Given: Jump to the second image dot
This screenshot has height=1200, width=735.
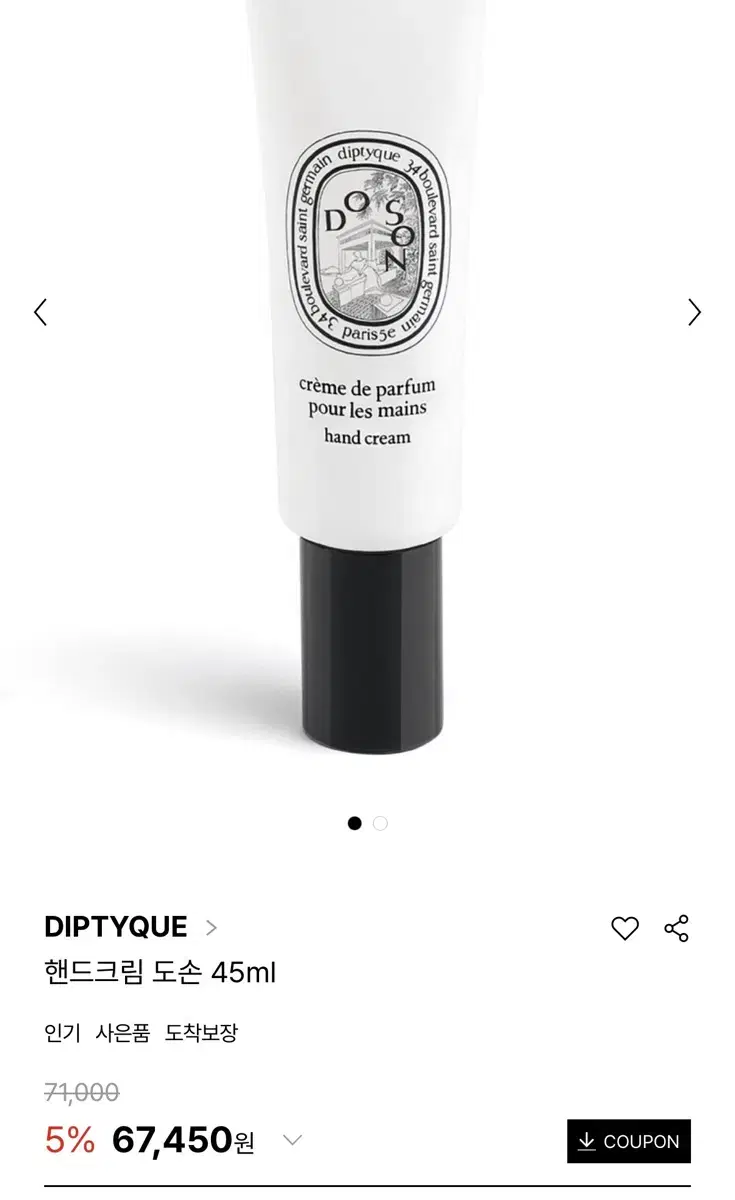Looking at the screenshot, I should pyautogui.click(x=380, y=823).
